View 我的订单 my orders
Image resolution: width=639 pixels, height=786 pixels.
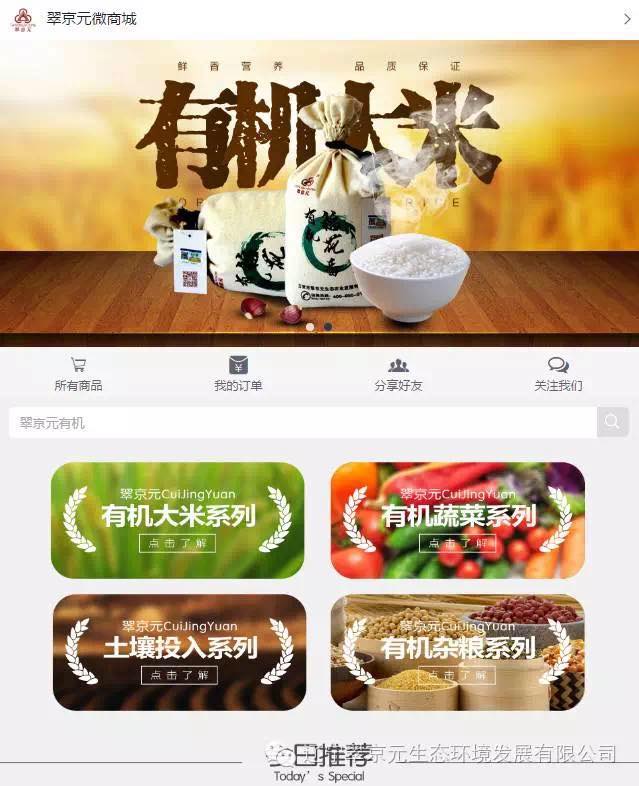click(x=238, y=374)
